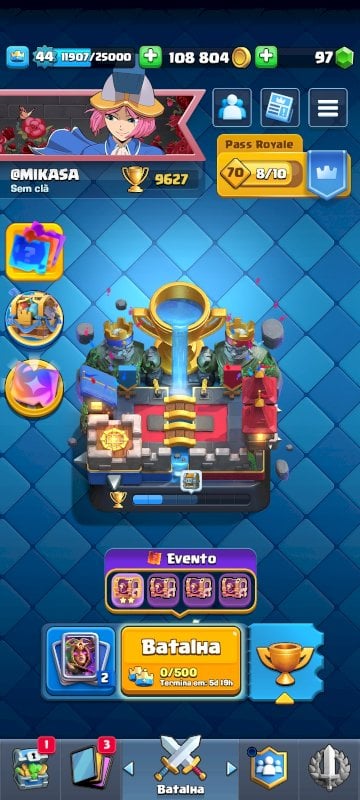Open the mystery cards icon
Image resolution: width=360 pixels, height=800 pixels.
click(x=35, y=252)
